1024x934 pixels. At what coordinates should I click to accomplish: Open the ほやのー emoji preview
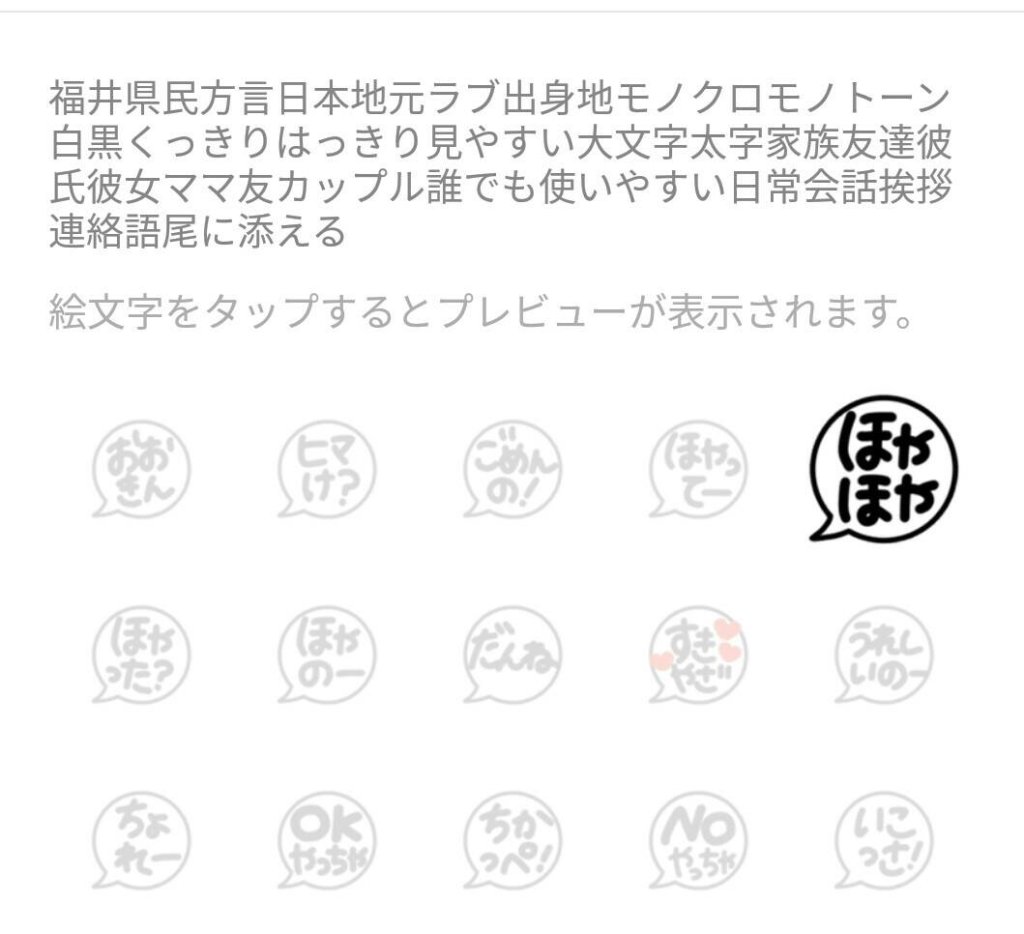click(327, 655)
